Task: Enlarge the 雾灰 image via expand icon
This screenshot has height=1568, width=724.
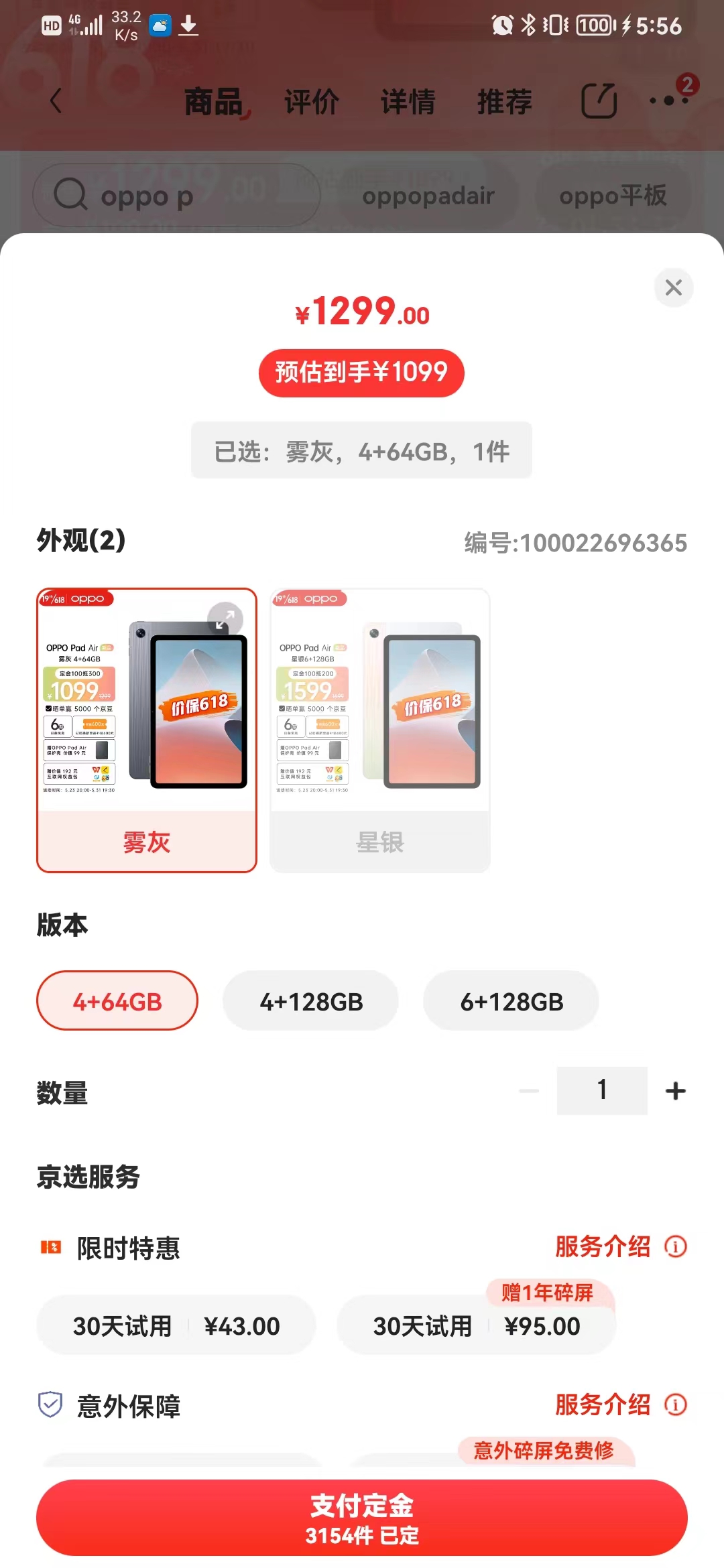Action: pyautogui.click(x=225, y=620)
